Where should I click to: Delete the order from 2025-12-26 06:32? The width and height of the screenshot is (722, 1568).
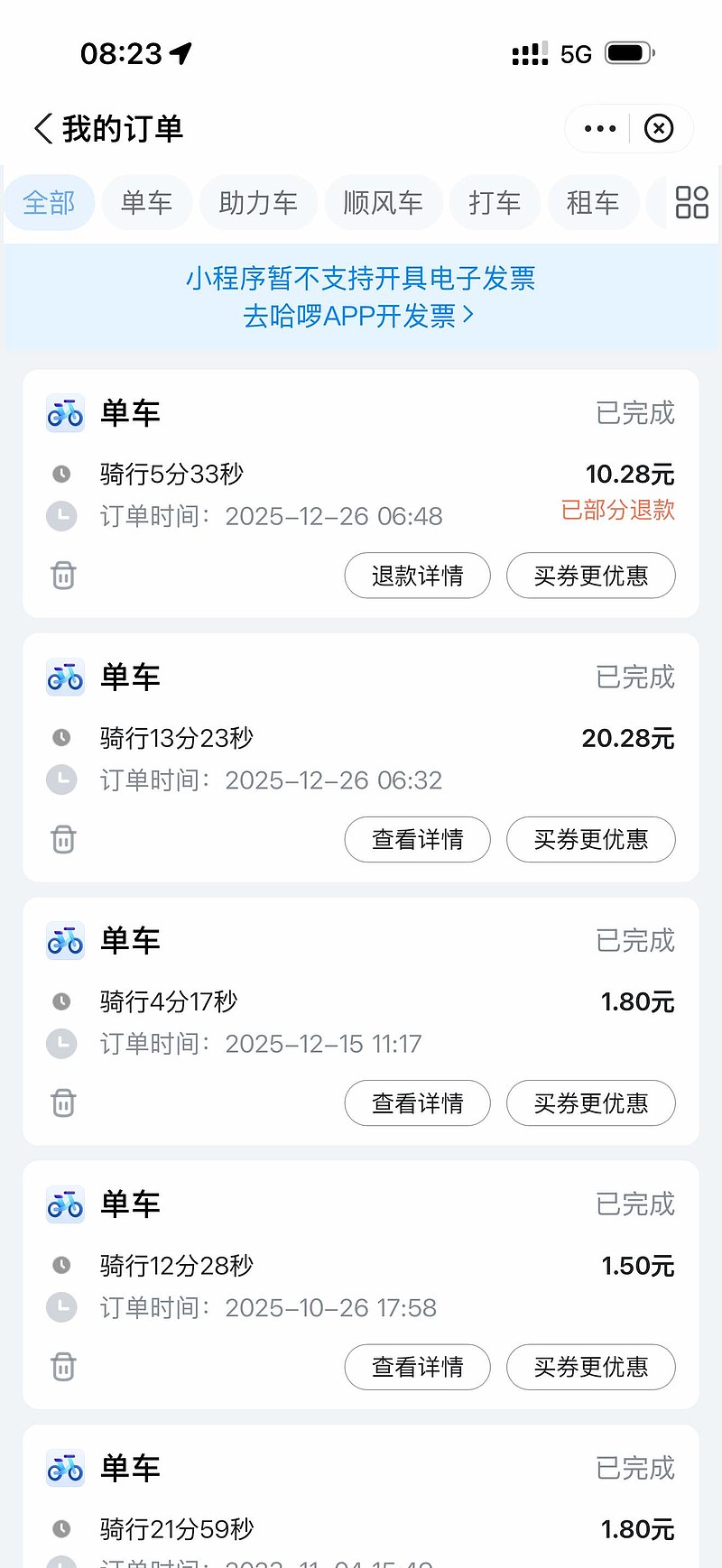click(63, 839)
